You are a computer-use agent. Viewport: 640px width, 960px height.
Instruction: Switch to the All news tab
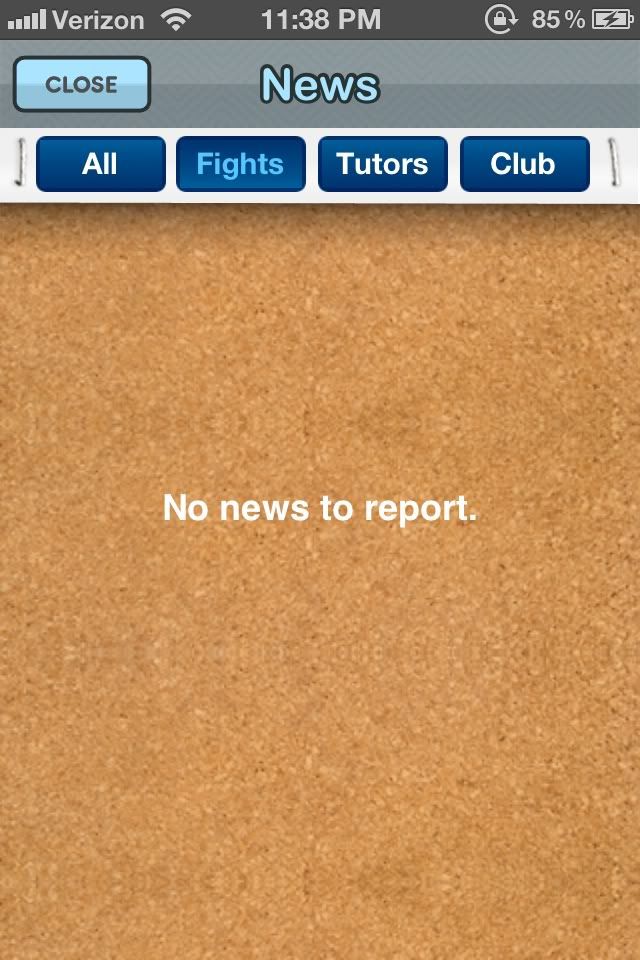[x=100, y=164]
